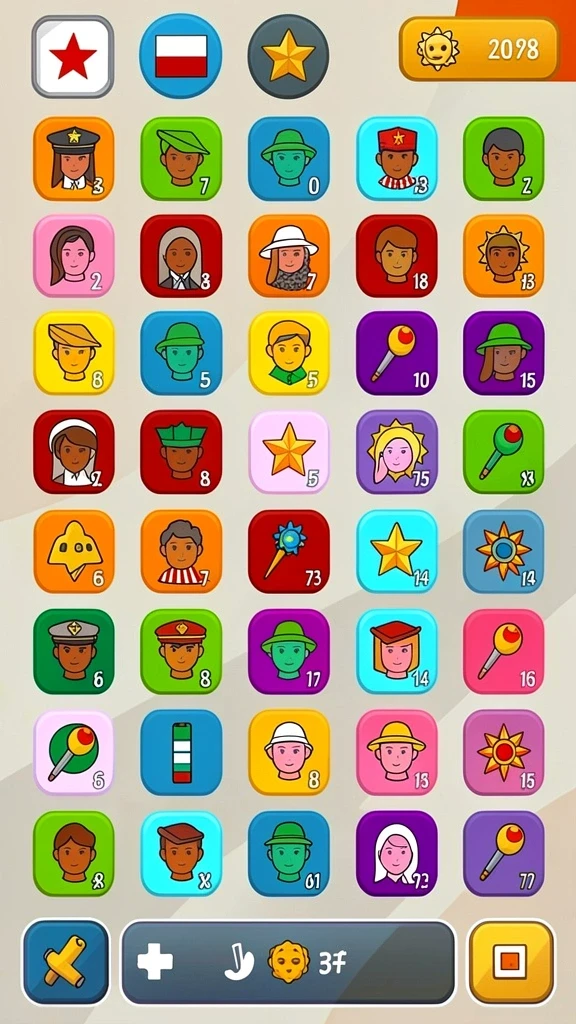Tap the red star button at top
The image size is (576, 1024).
[72, 56]
